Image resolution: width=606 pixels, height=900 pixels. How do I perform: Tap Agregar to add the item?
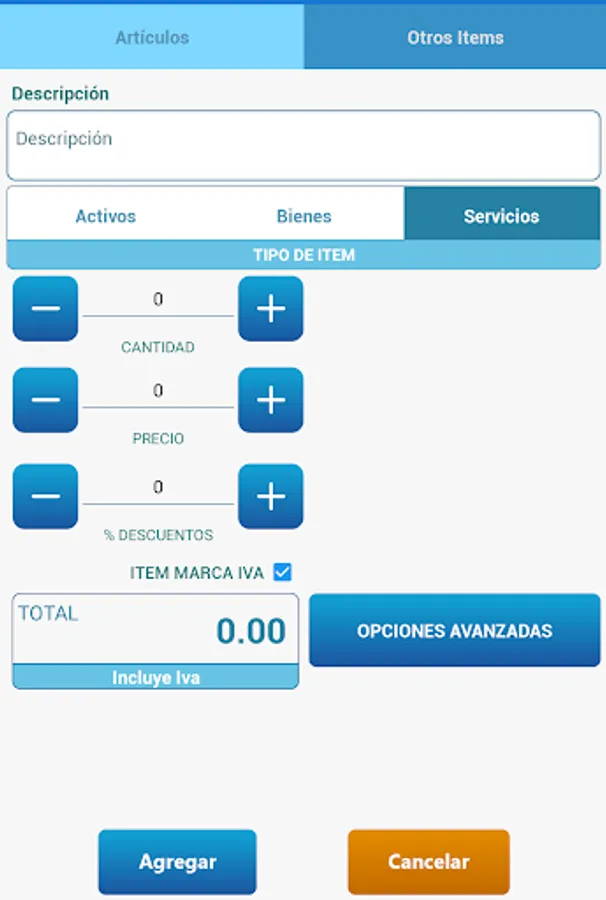tap(177, 862)
